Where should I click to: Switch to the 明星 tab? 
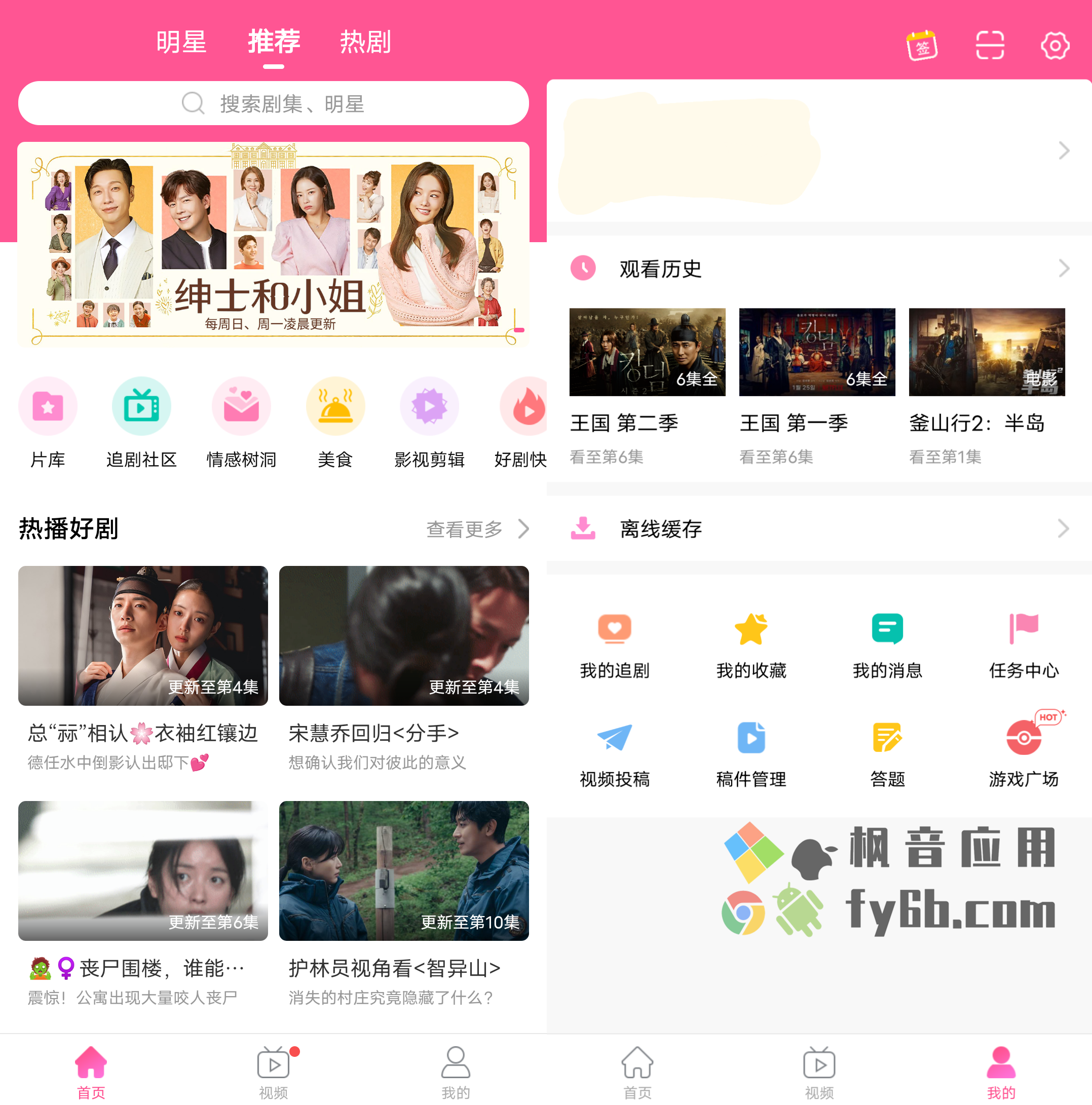(181, 42)
